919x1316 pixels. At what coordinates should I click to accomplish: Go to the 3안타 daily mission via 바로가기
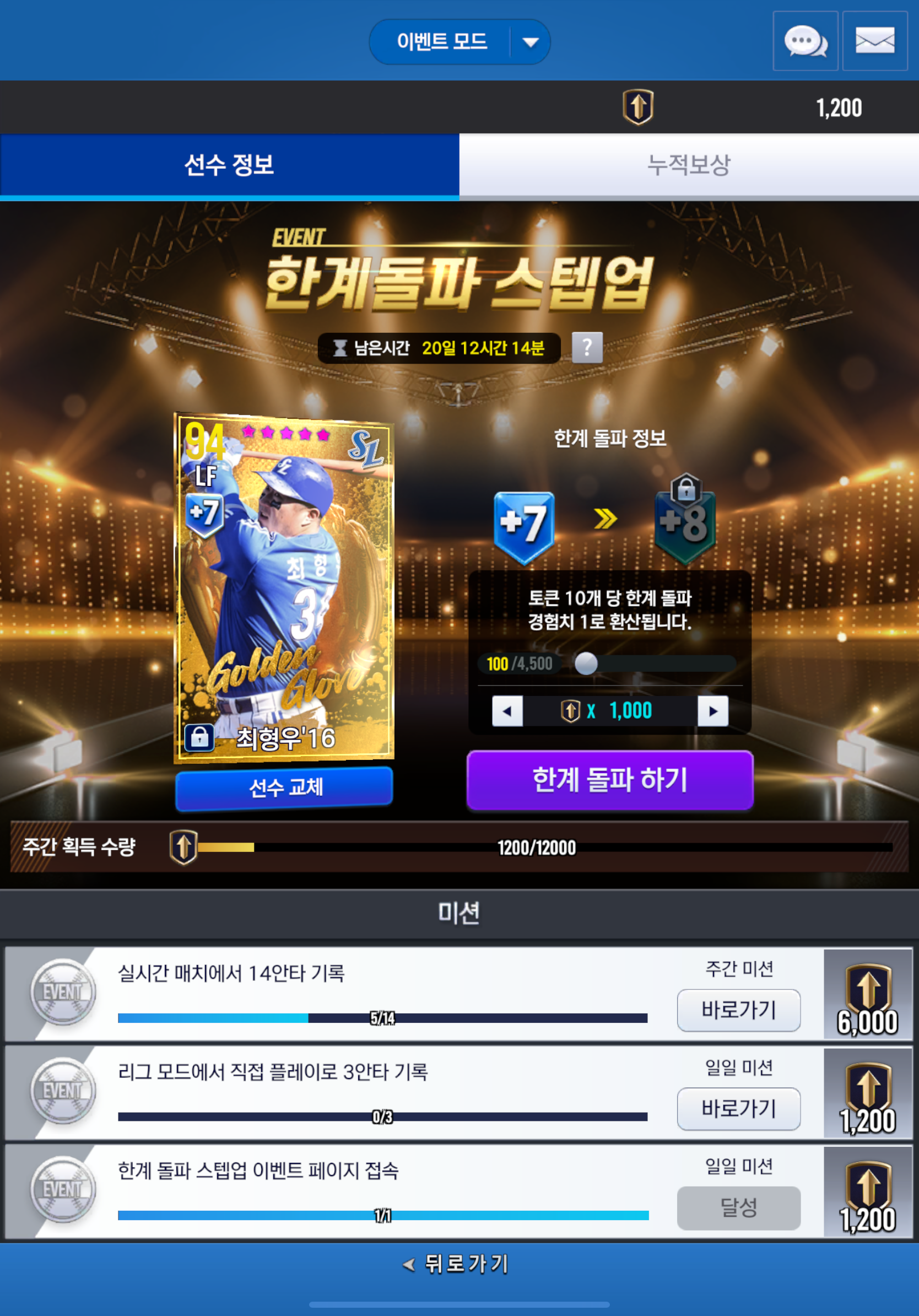pos(738,1108)
